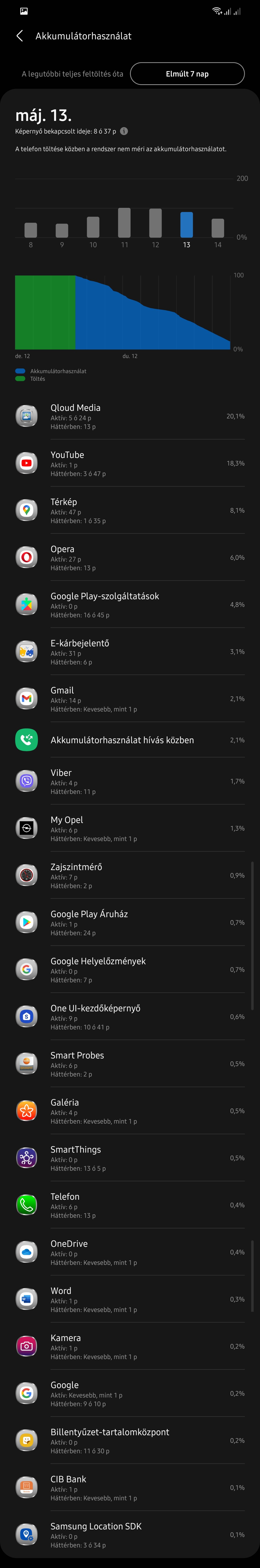
Task: Switch to A legutóbbi teljes feltöltés óta
Action: (72, 74)
